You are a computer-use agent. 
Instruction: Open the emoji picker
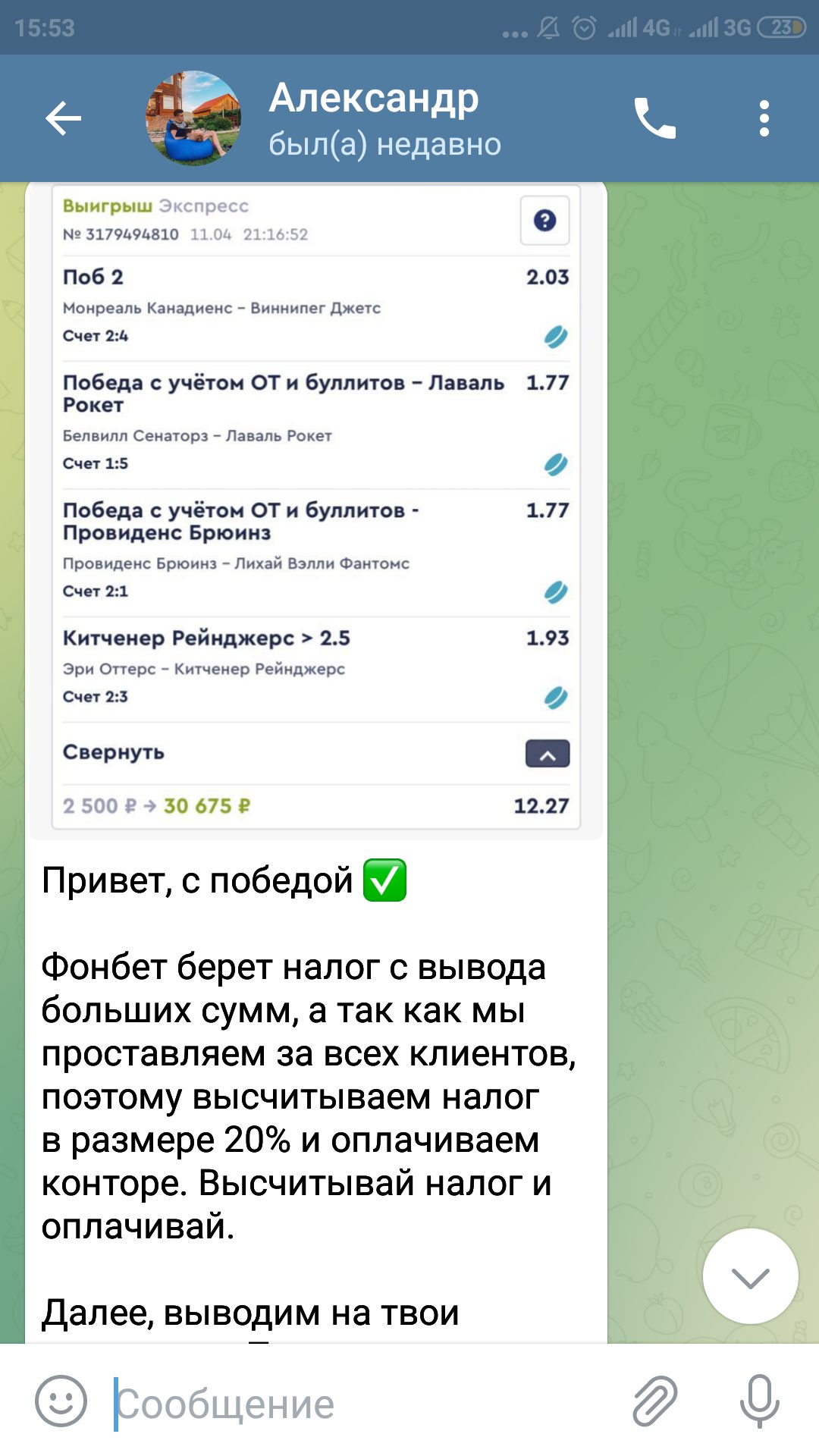(61, 1401)
